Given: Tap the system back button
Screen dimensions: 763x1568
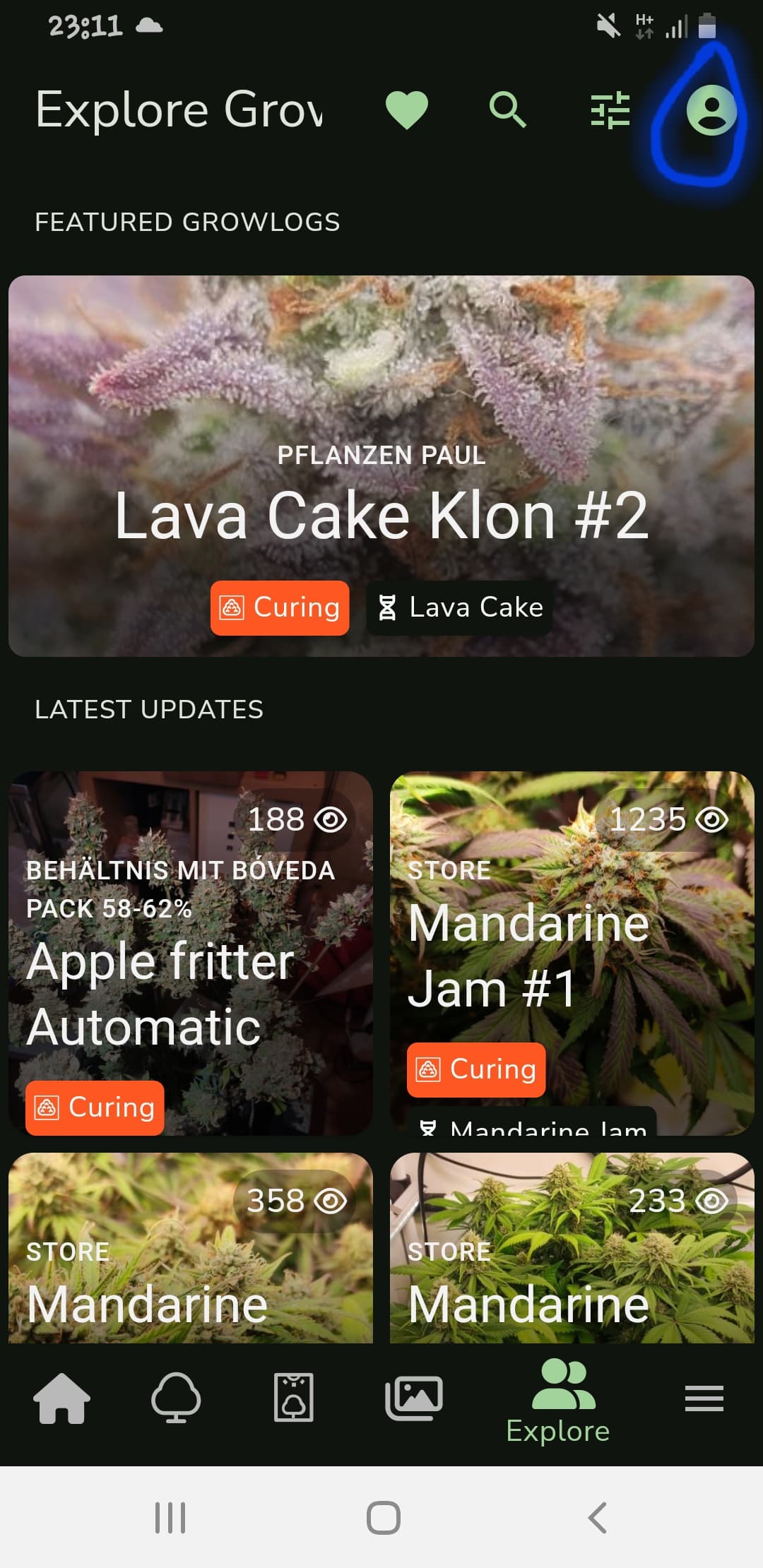Looking at the screenshot, I should point(597,1517).
